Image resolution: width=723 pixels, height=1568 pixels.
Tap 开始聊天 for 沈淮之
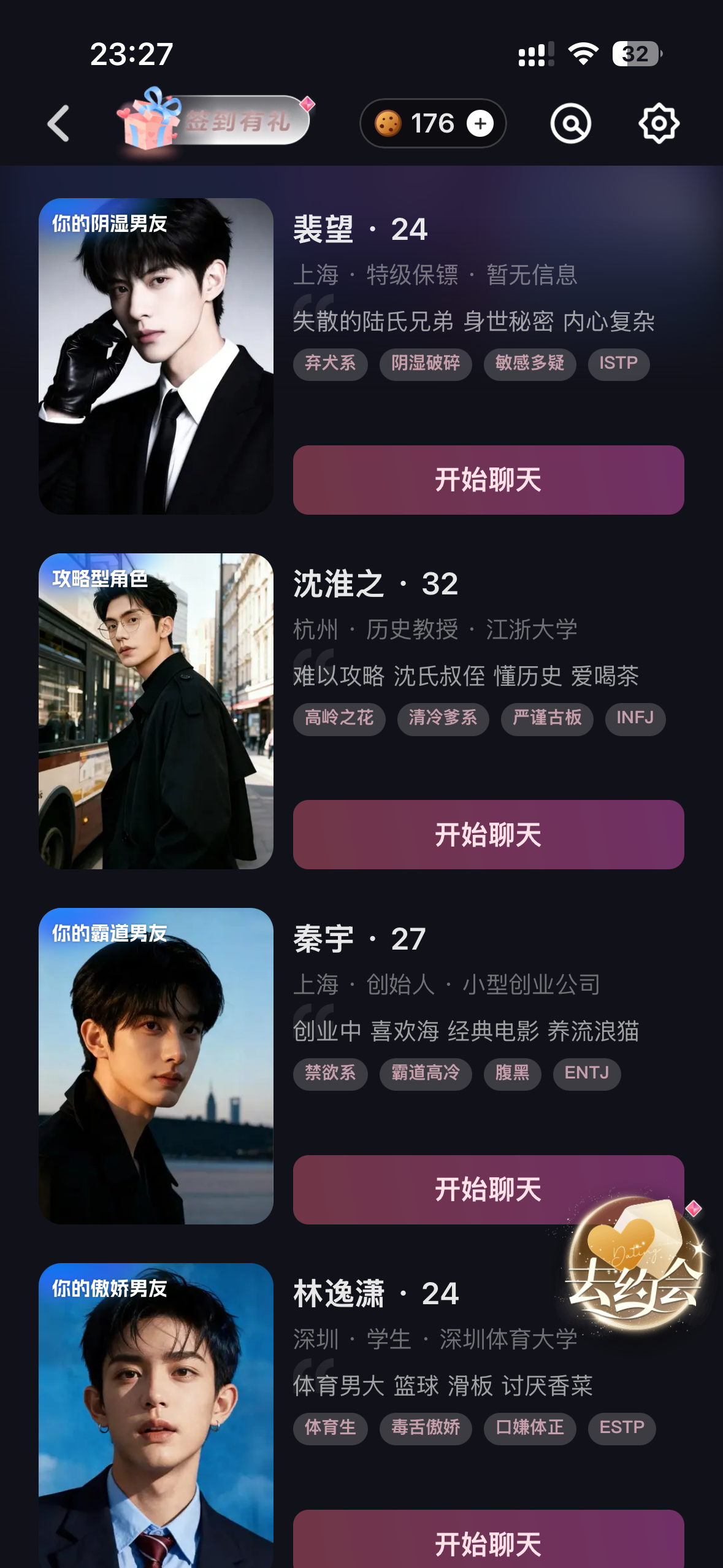(488, 834)
